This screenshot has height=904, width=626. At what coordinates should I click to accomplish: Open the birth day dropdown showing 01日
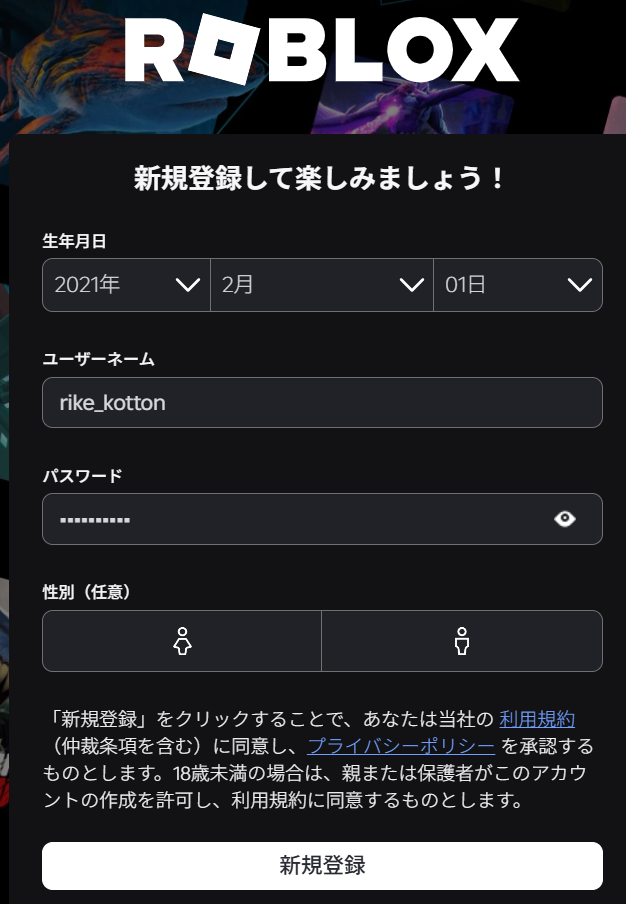(517, 285)
